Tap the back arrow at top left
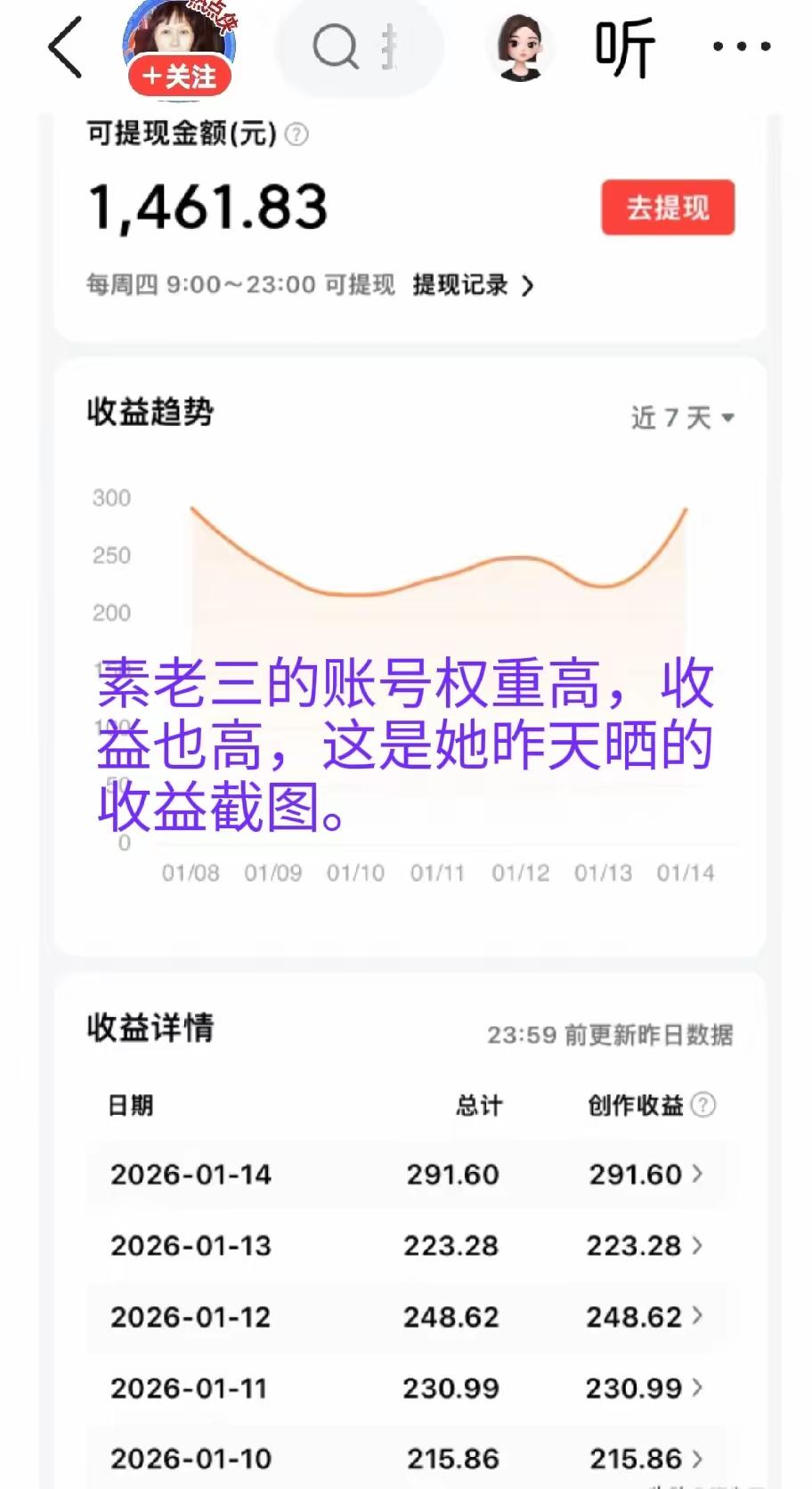Viewport: 812px width, 1489px height. click(x=64, y=46)
